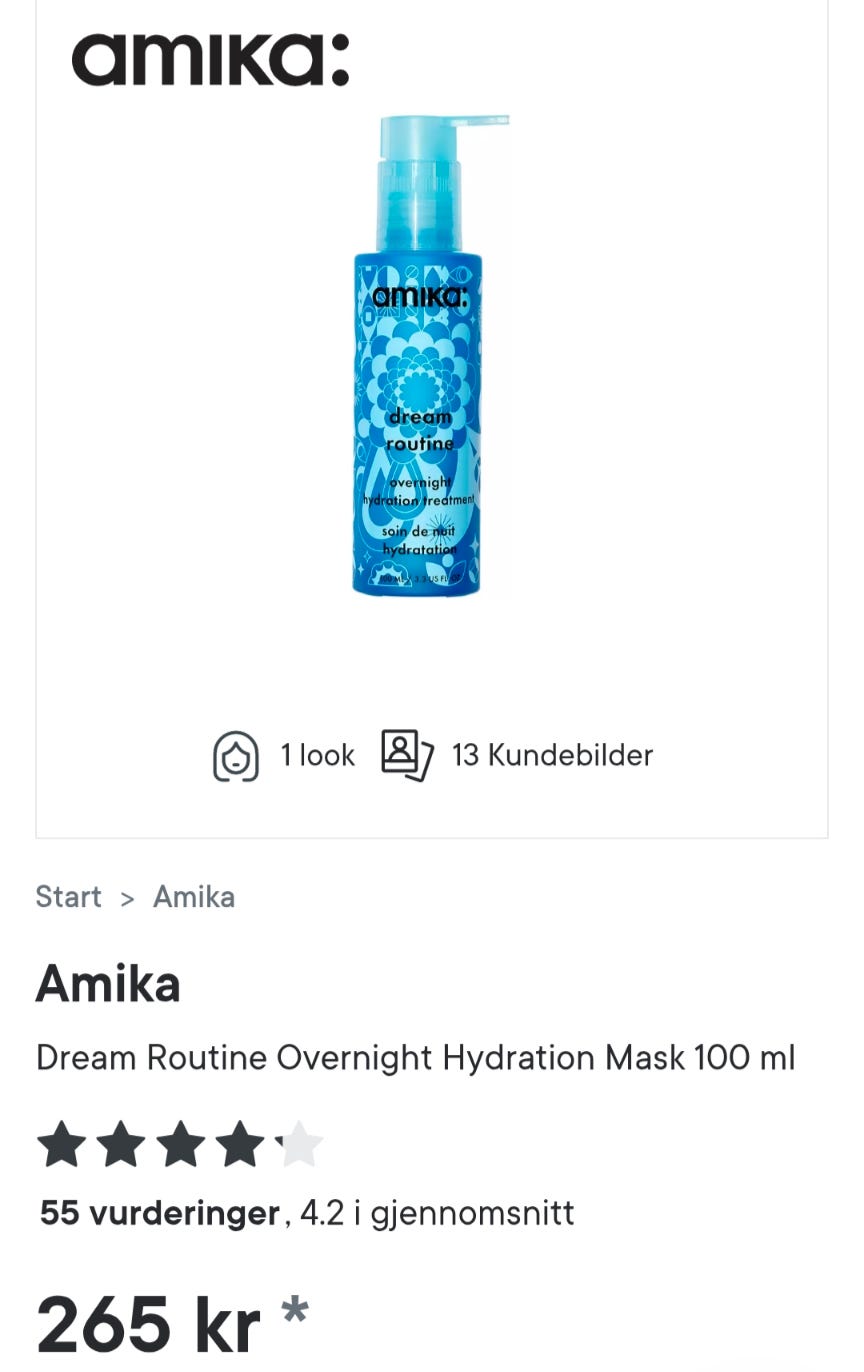Viewport: 864px width, 1372px height.
Task: Open the 13 Kundebilder customer photos
Action: (517, 755)
